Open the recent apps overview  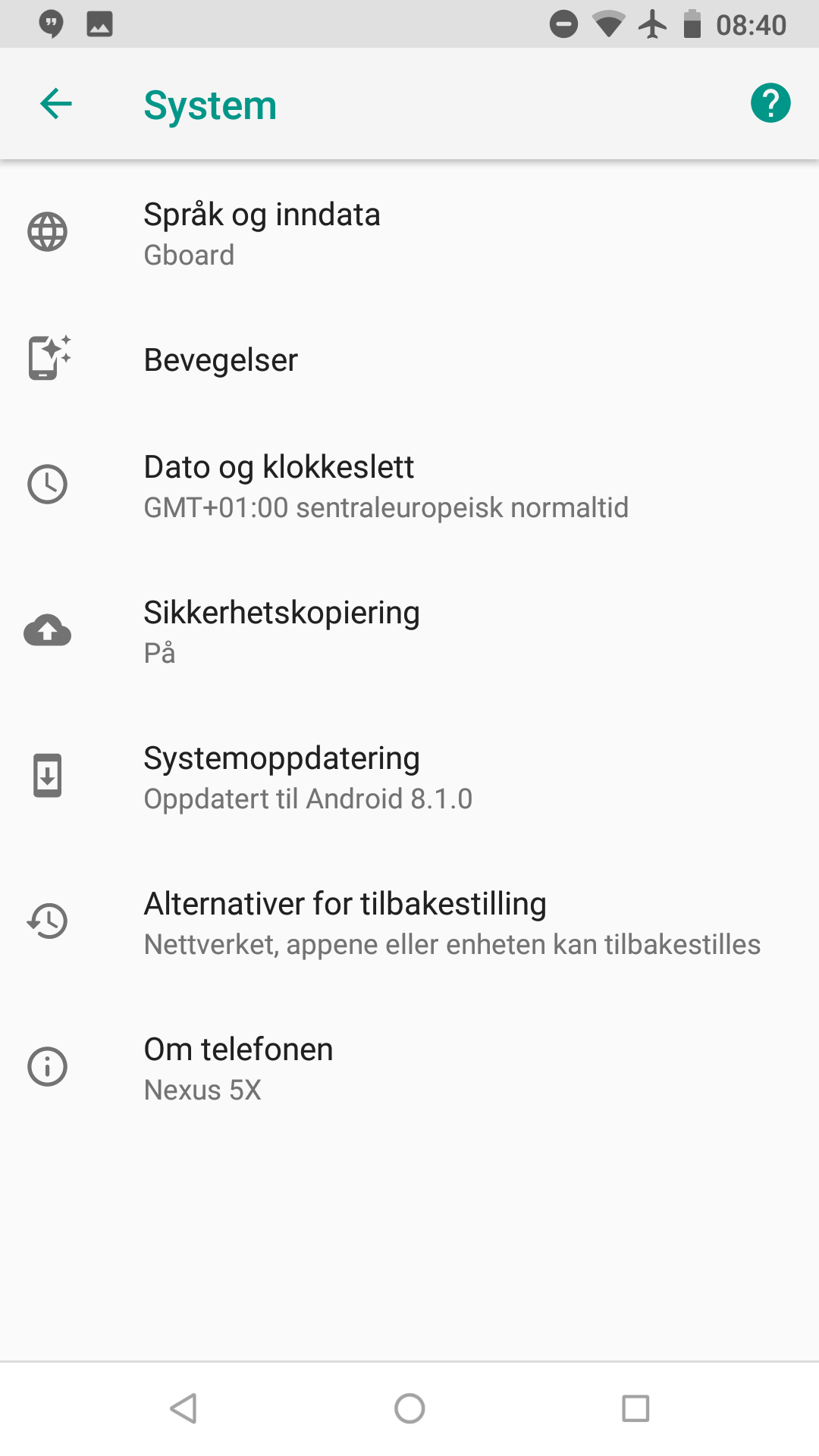coord(635,1409)
